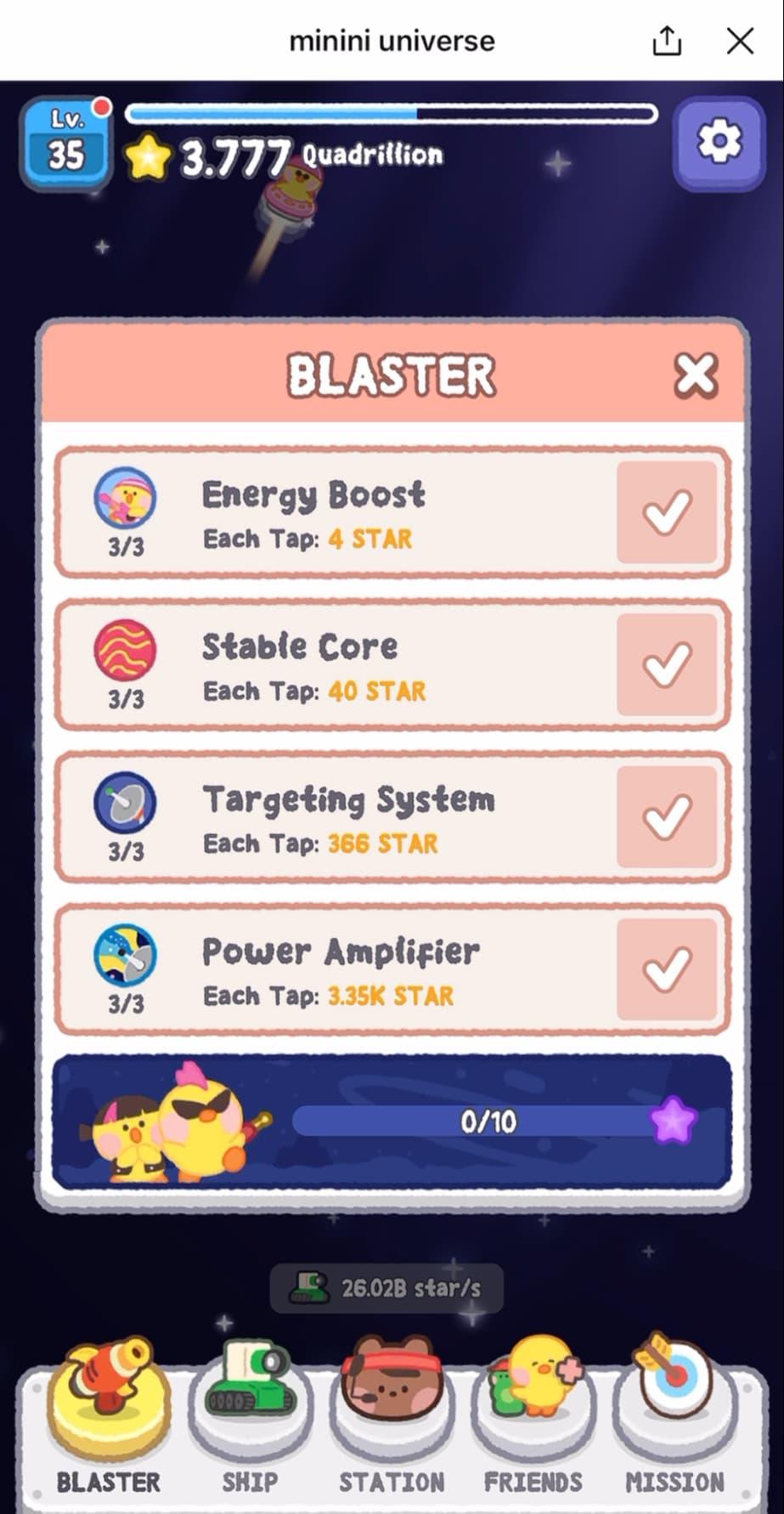Viewport: 784px width, 1514px height.
Task: Tap the Targeting System checkmark button
Action: [667, 816]
